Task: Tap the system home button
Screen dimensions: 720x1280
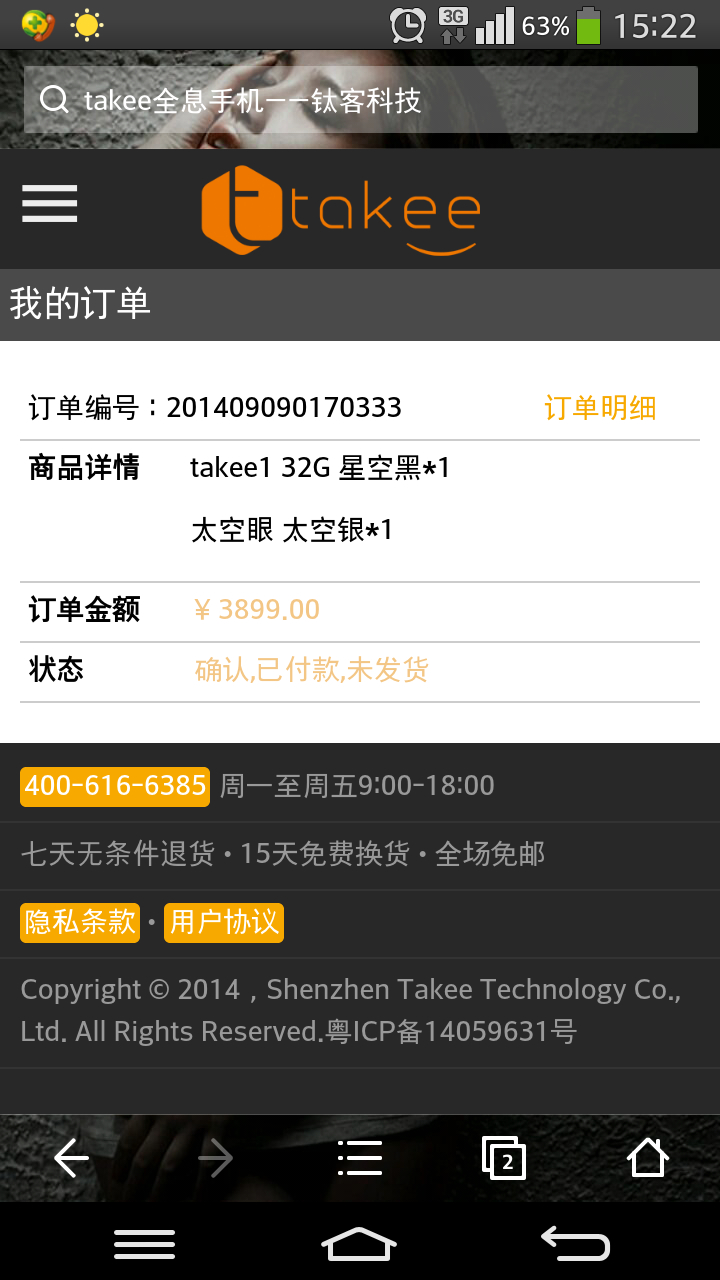Action: point(359,1244)
